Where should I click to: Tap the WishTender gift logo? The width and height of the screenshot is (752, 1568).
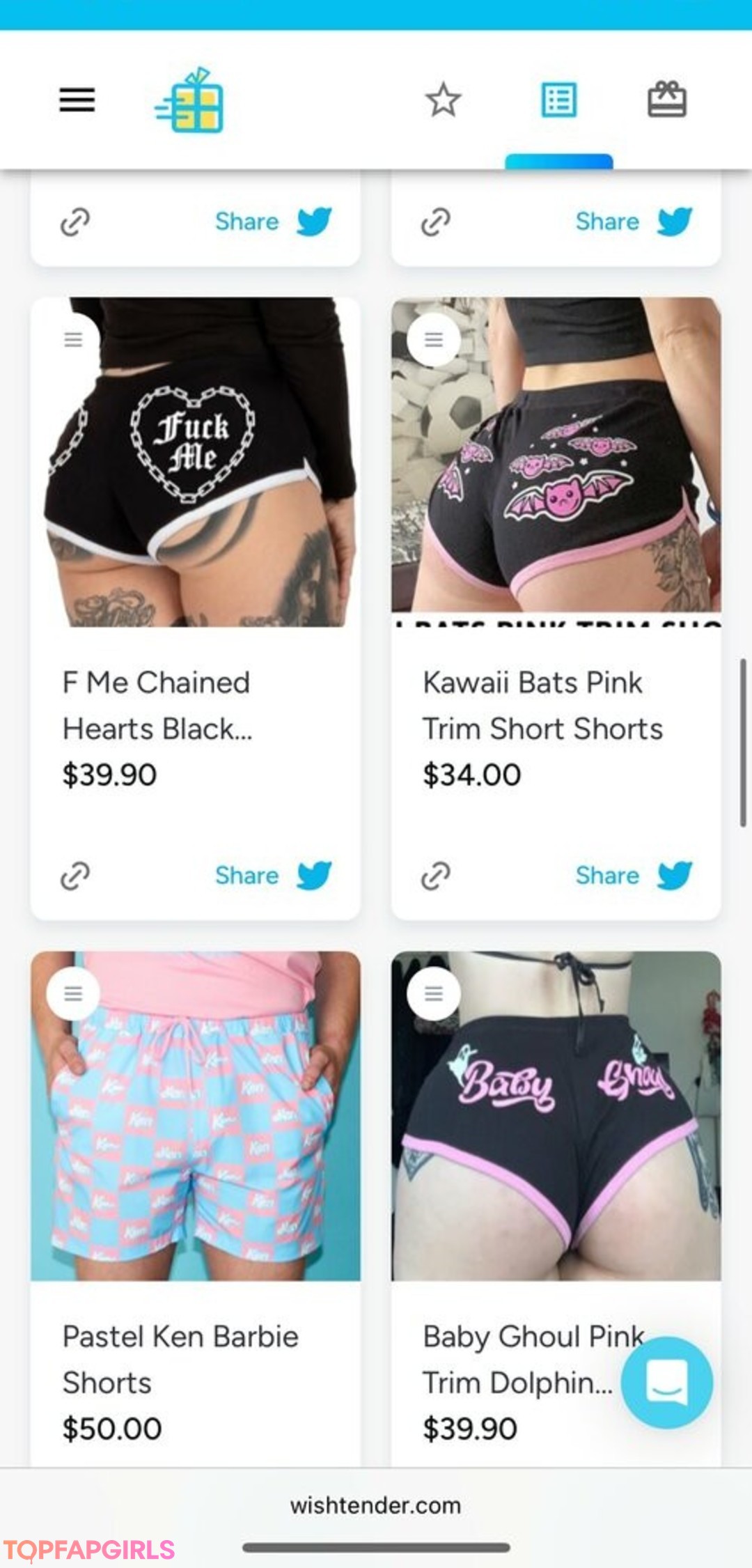(189, 101)
